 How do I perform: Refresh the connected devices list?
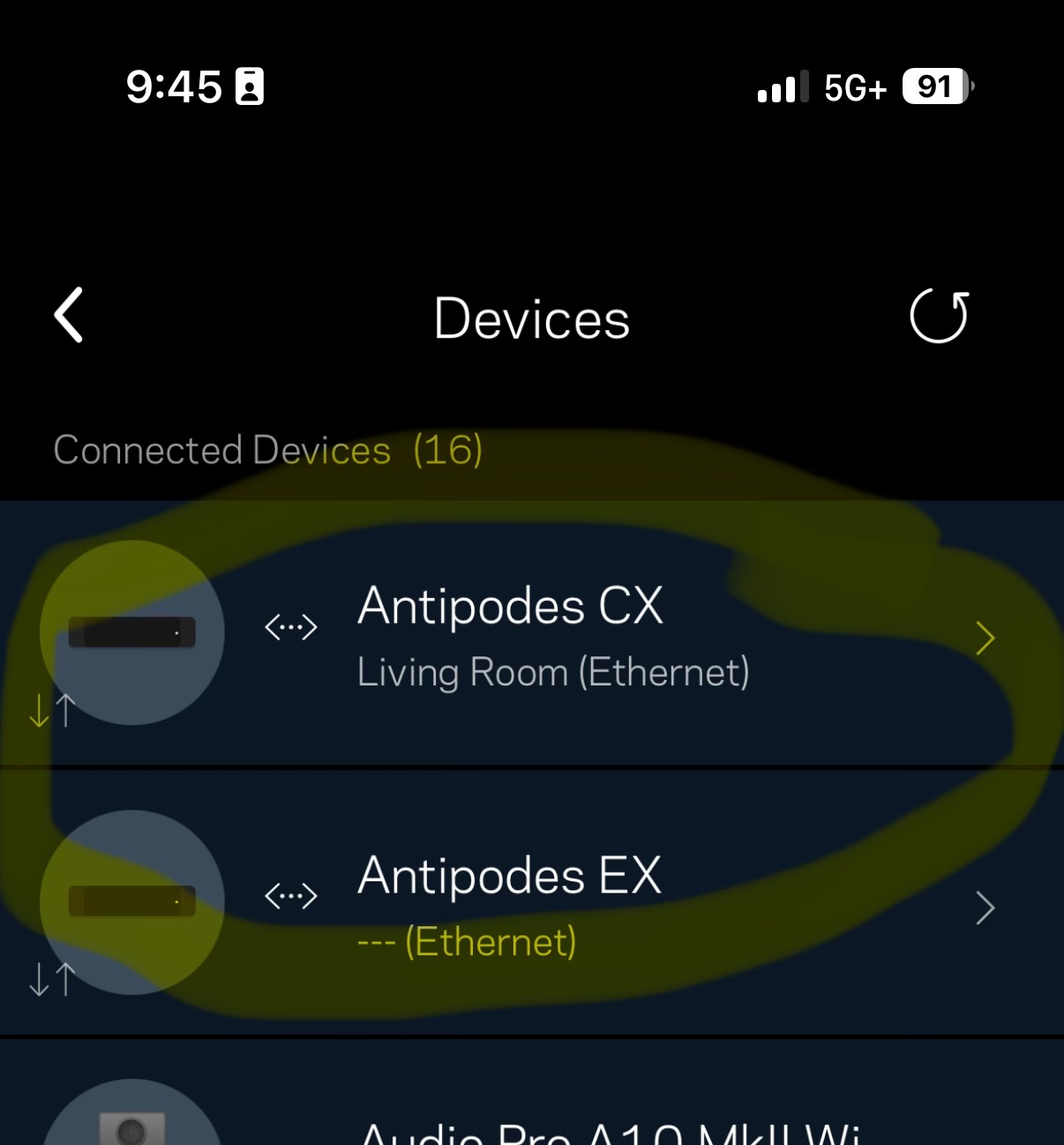pyautogui.click(x=939, y=316)
